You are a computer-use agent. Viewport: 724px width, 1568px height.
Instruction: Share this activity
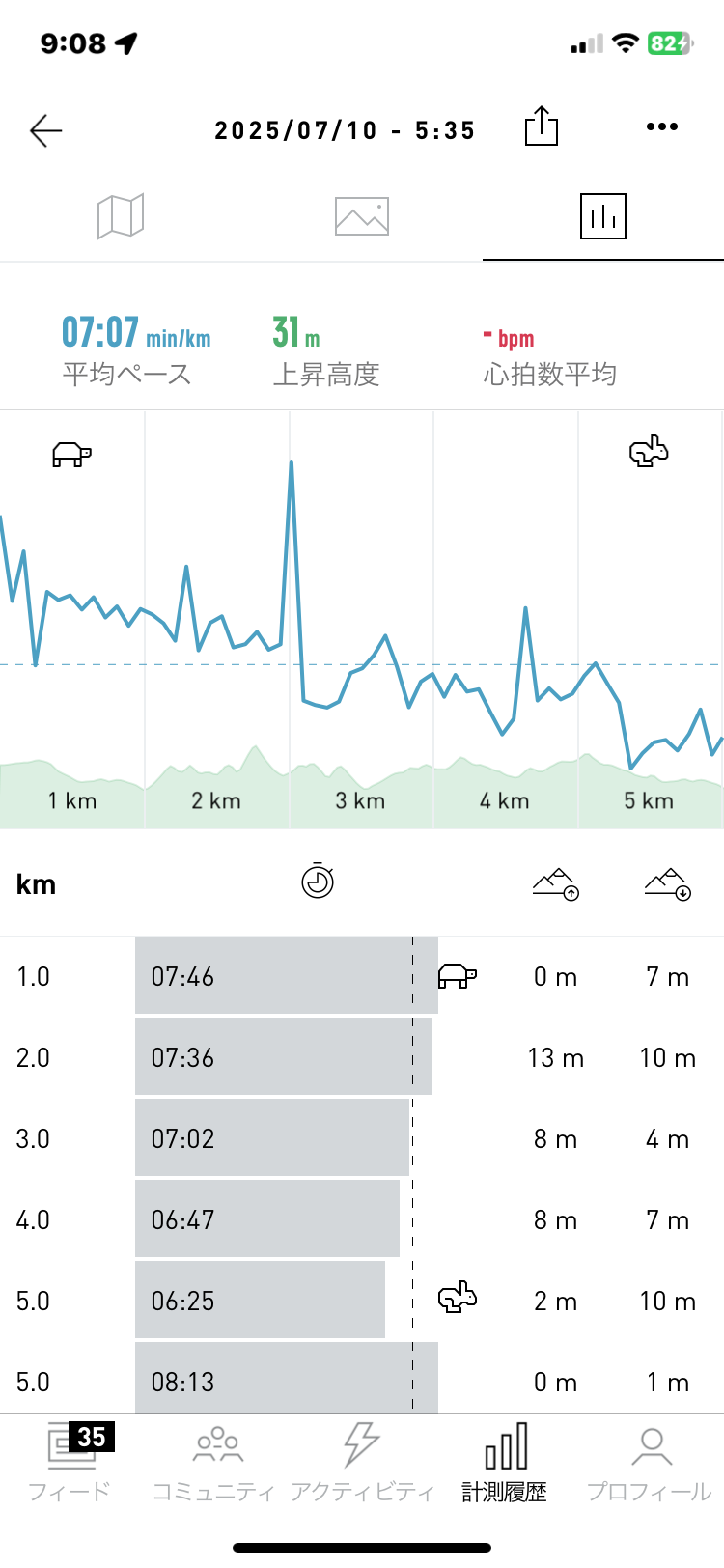[542, 126]
